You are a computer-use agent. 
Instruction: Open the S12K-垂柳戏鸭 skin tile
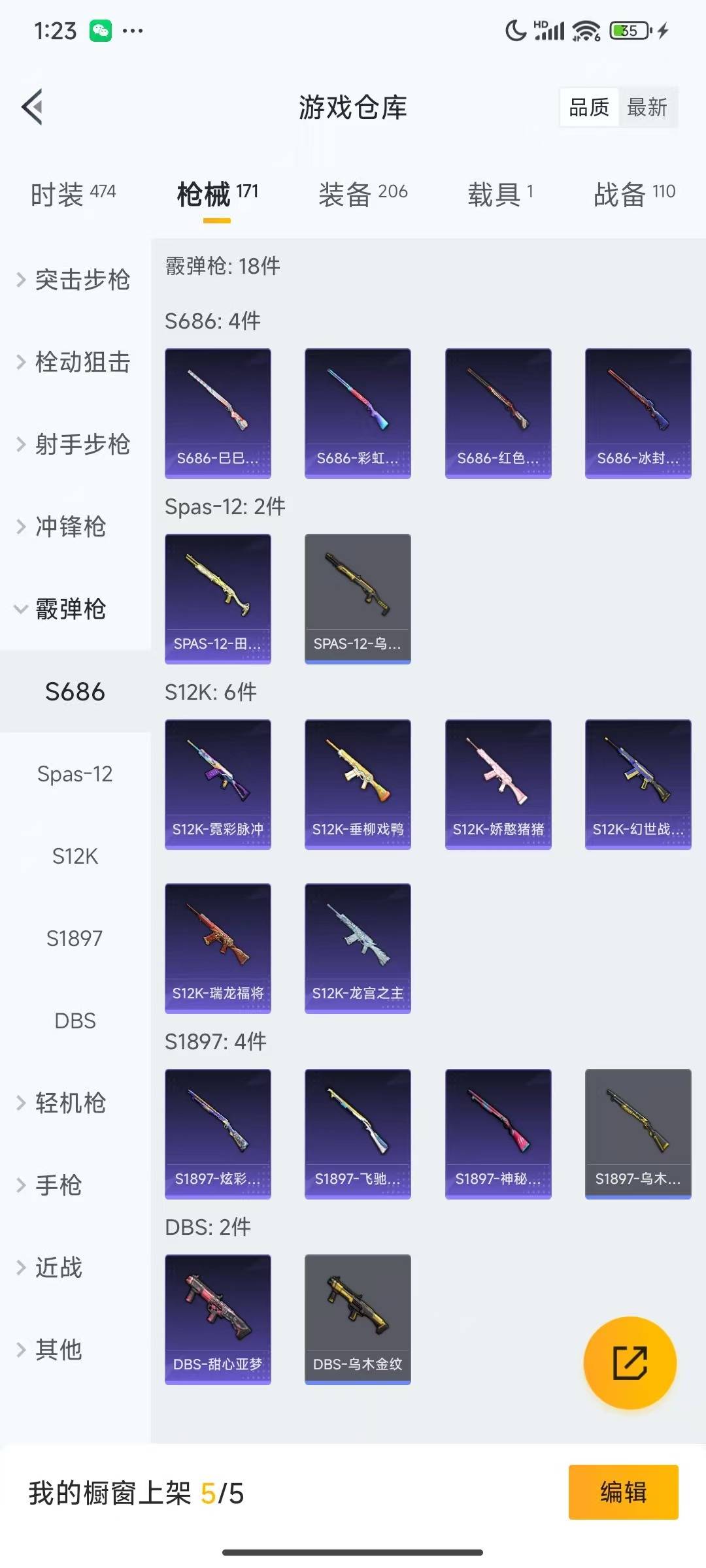coord(358,784)
